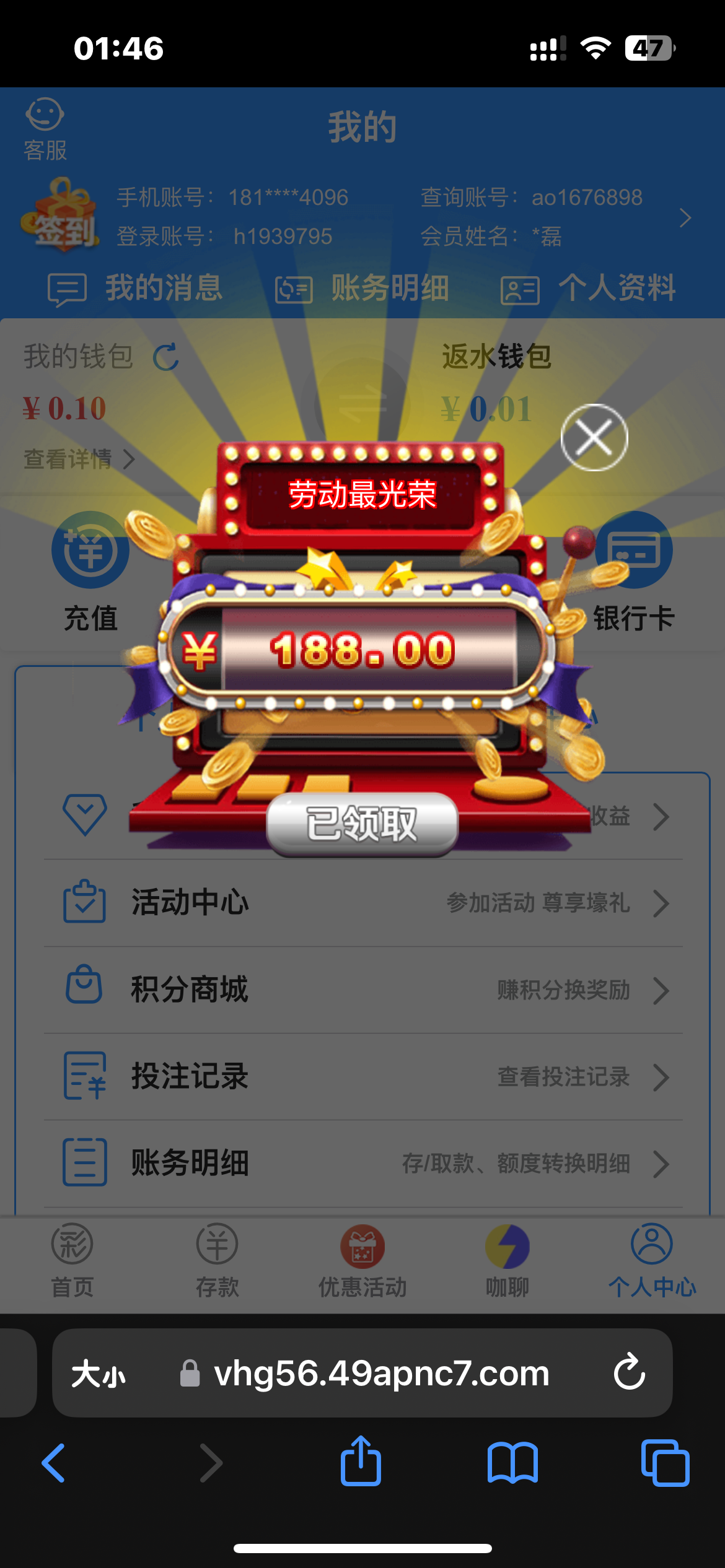Open Safari share sheet

[361, 1461]
